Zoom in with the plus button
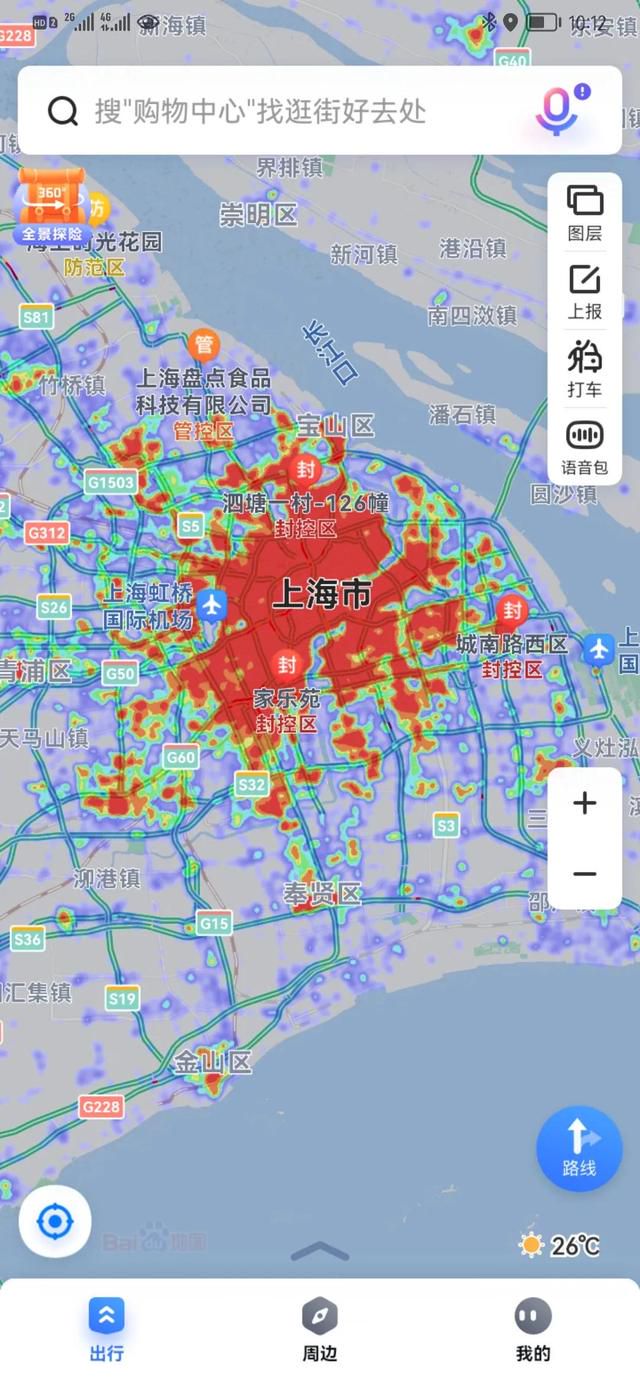 tap(585, 803)
